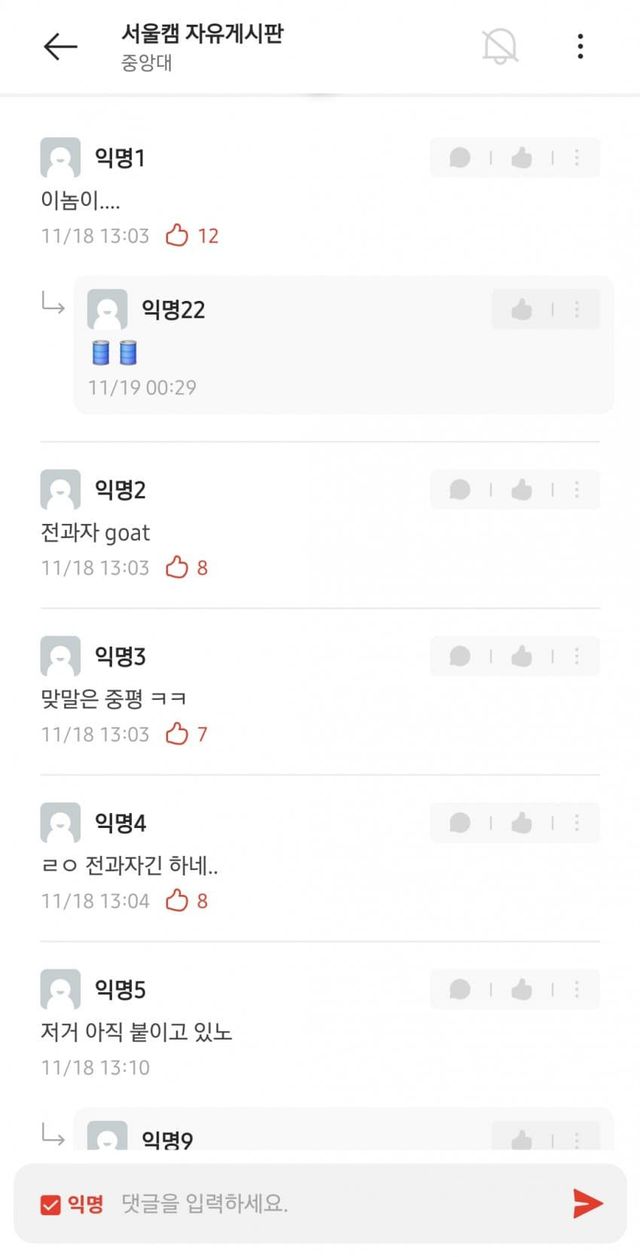640x1257 pixels.
Task: Open more options for 익명3's comment
Action: [x=577, y=656]
